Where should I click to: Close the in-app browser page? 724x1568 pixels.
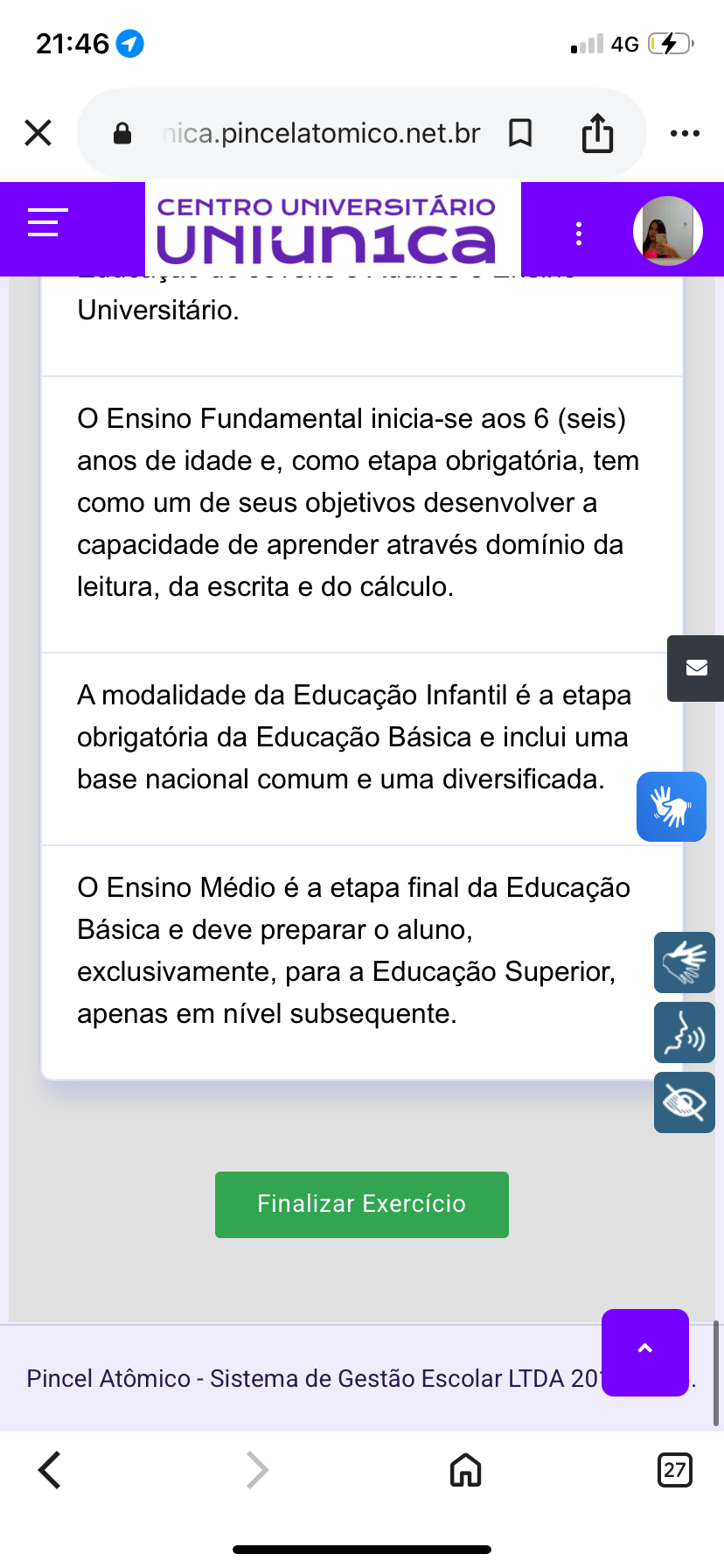click(38, 133)
